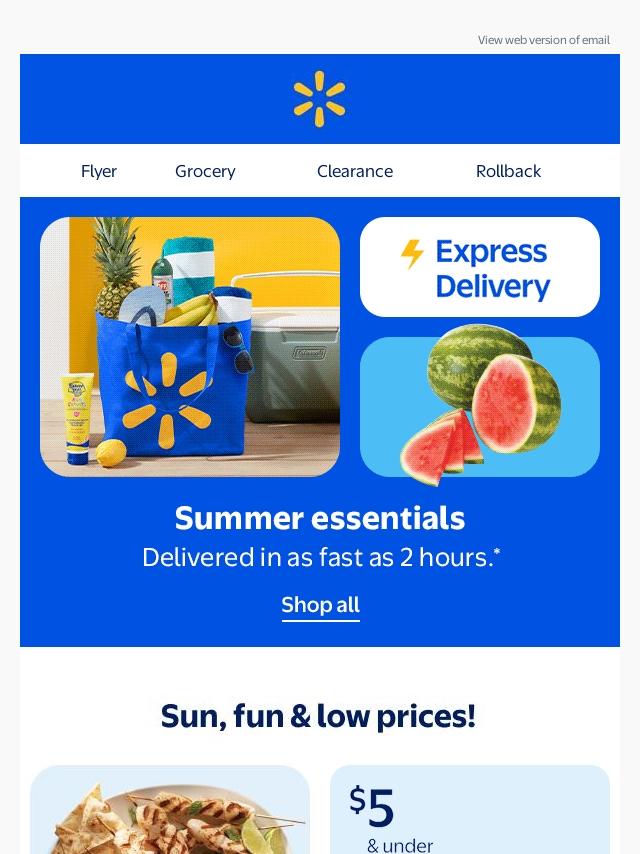Open the summer tote bag image tile
The image size is (640, 854).
190,347
